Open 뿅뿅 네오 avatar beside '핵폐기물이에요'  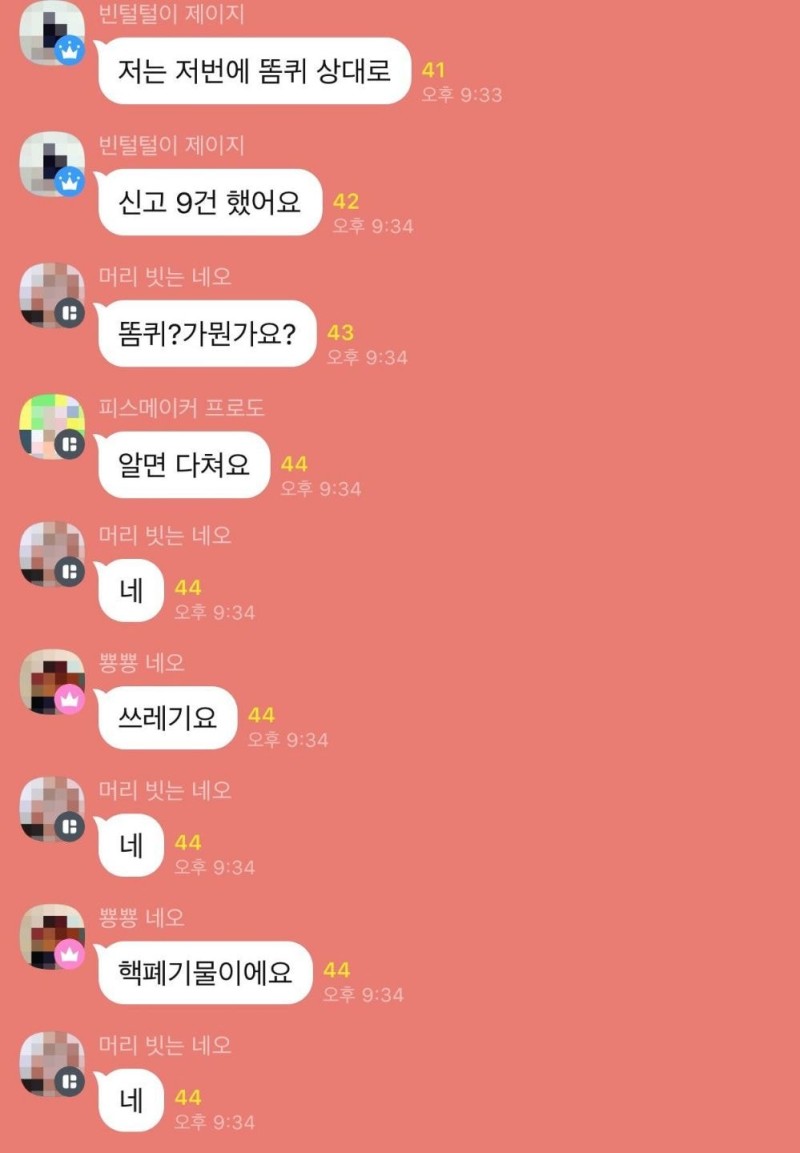pyautogui.click(x=51, y=937)
